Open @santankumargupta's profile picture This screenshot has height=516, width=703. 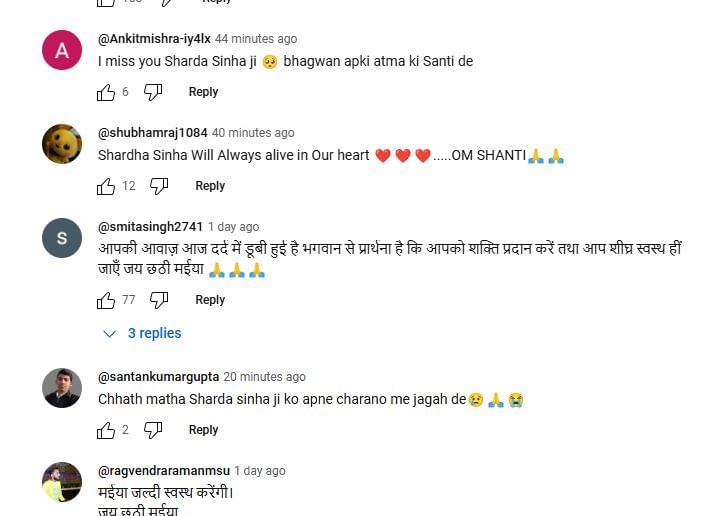coord(62,388)
